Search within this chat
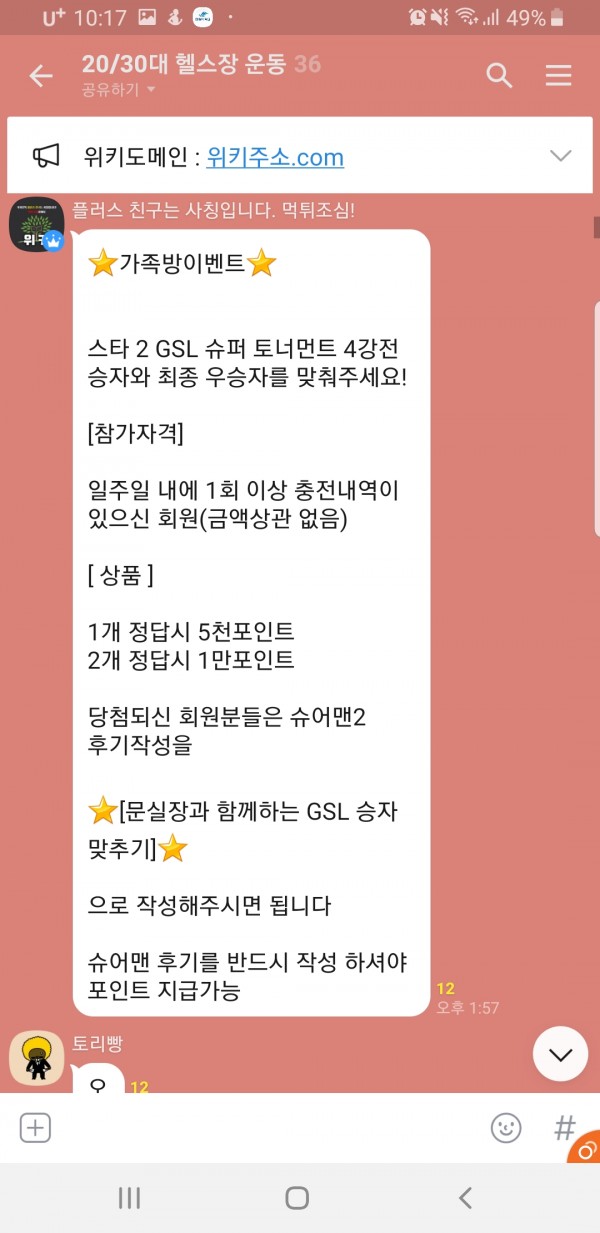Screen dimensions: 600x1233 click(x=499, y=75)
